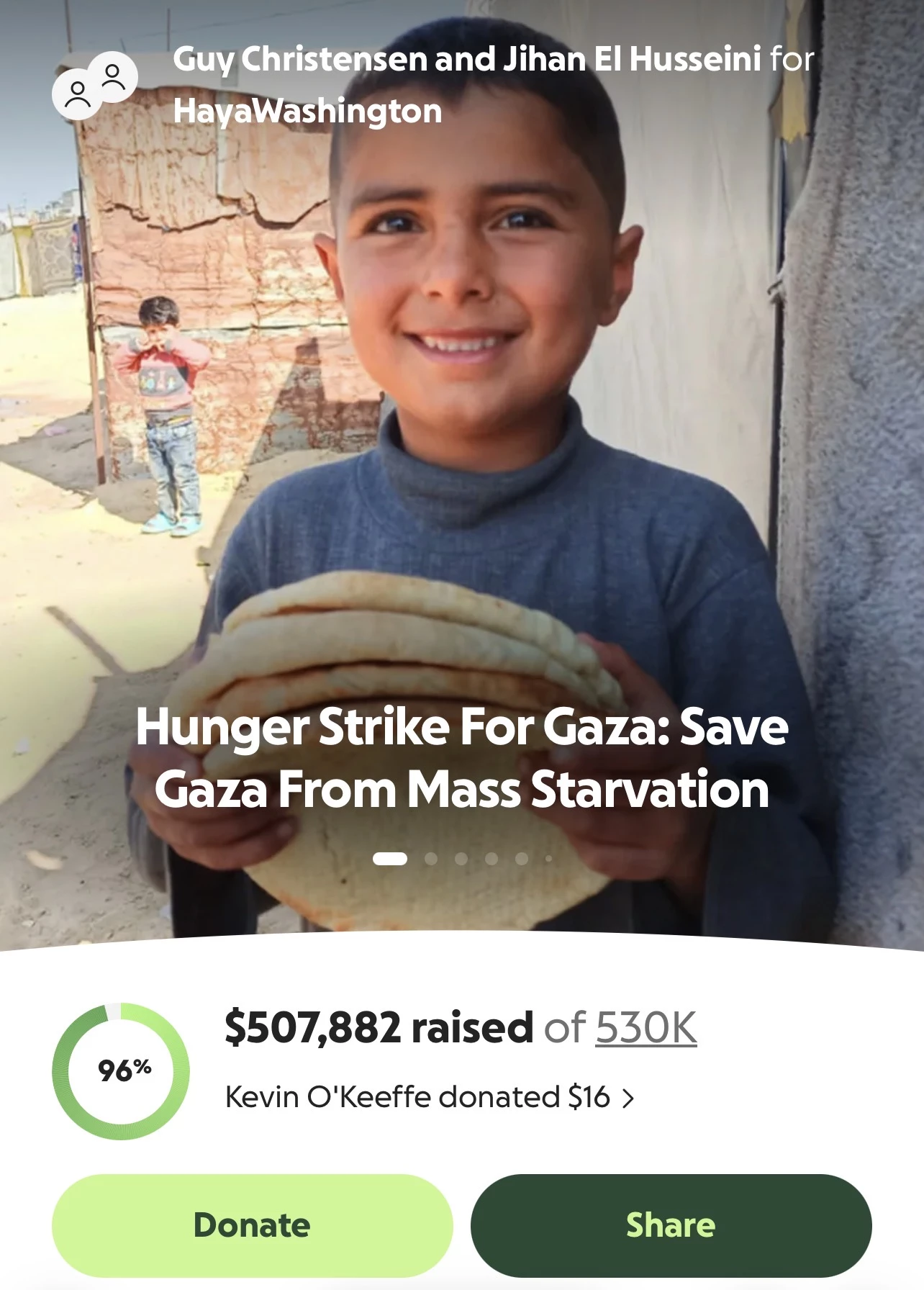View the organizers' avatars
This screenshot has height=1290, width=924.
pyautogui.click(x=95, y=86)
